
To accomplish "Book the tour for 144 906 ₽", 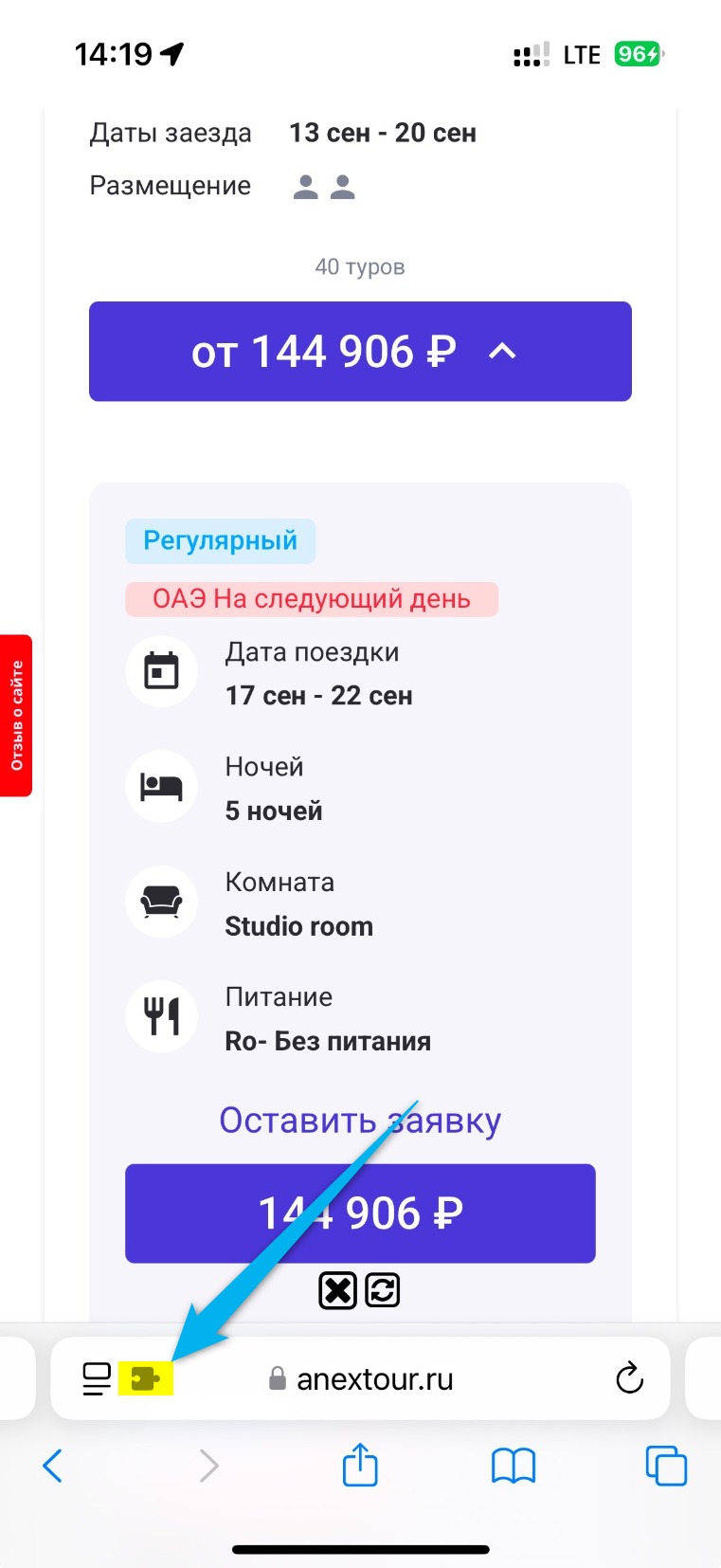I will tap(360, 1213).
